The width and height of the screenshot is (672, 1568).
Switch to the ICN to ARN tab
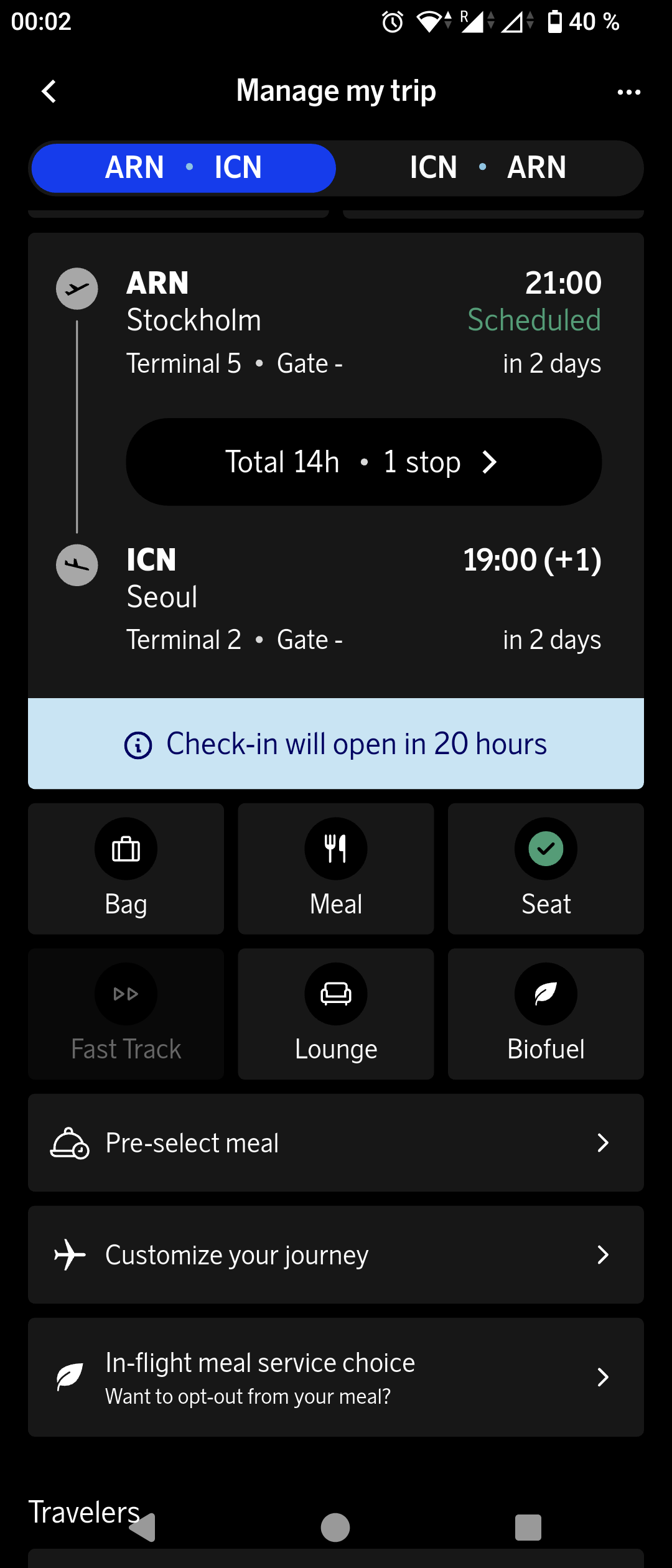[x=488, y=168]
